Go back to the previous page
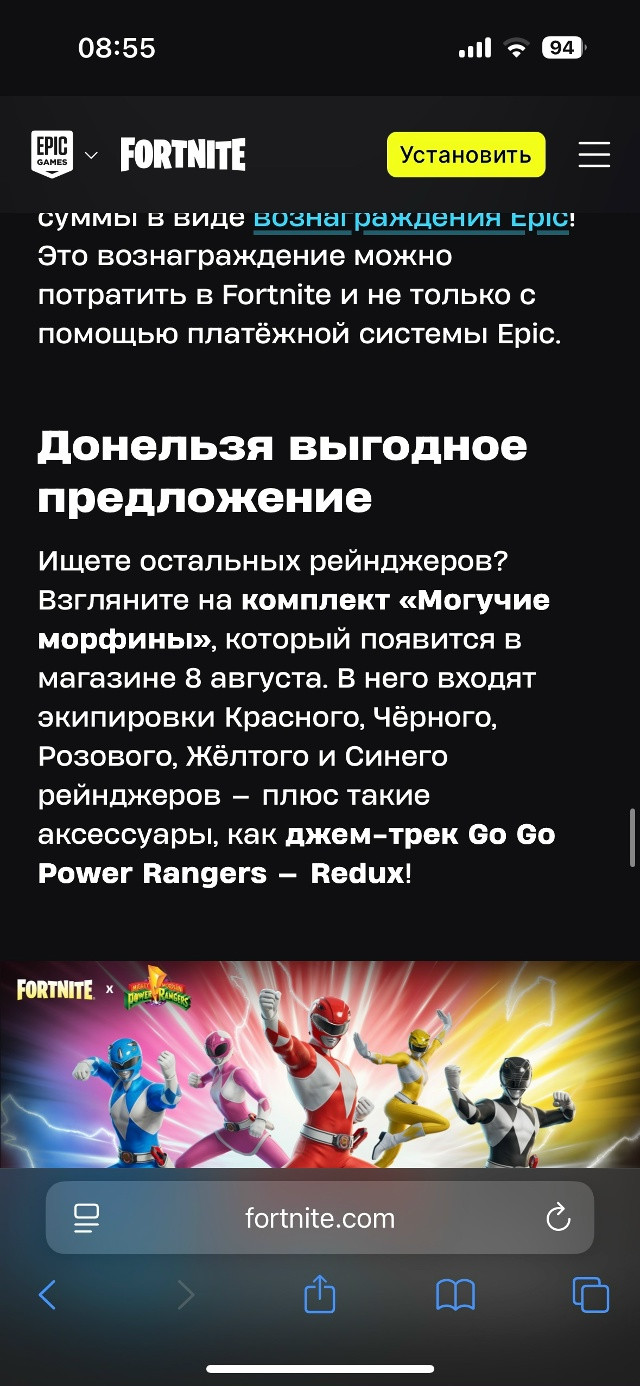 click(47, 1296)
